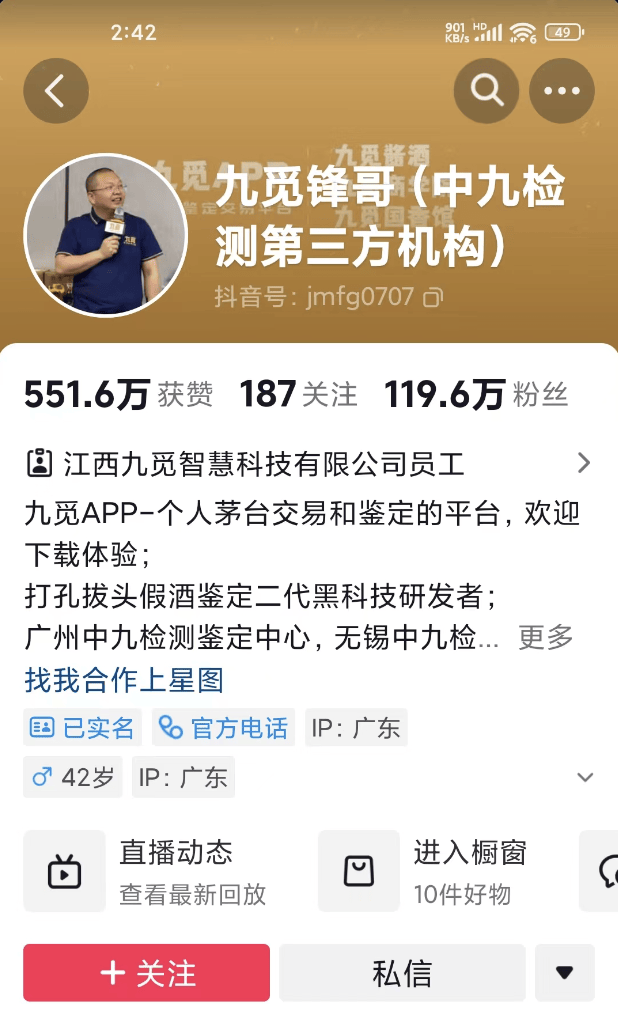
Task: Expand the profile tags chevron
Action: coord(585,777)
